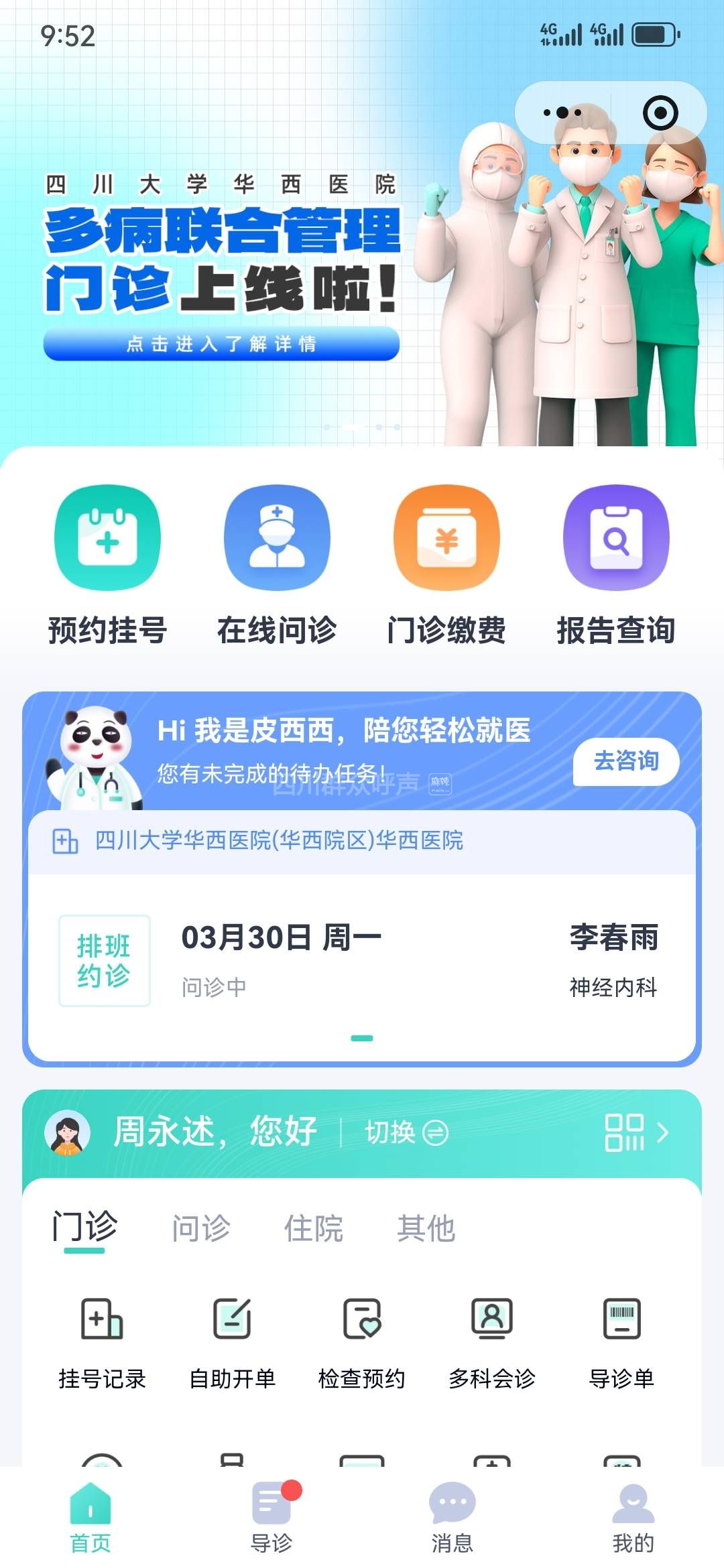The height and width of the screenshot is (1568, 724).
Task: Open the mini program more-options menu
Action: point(562,113)
